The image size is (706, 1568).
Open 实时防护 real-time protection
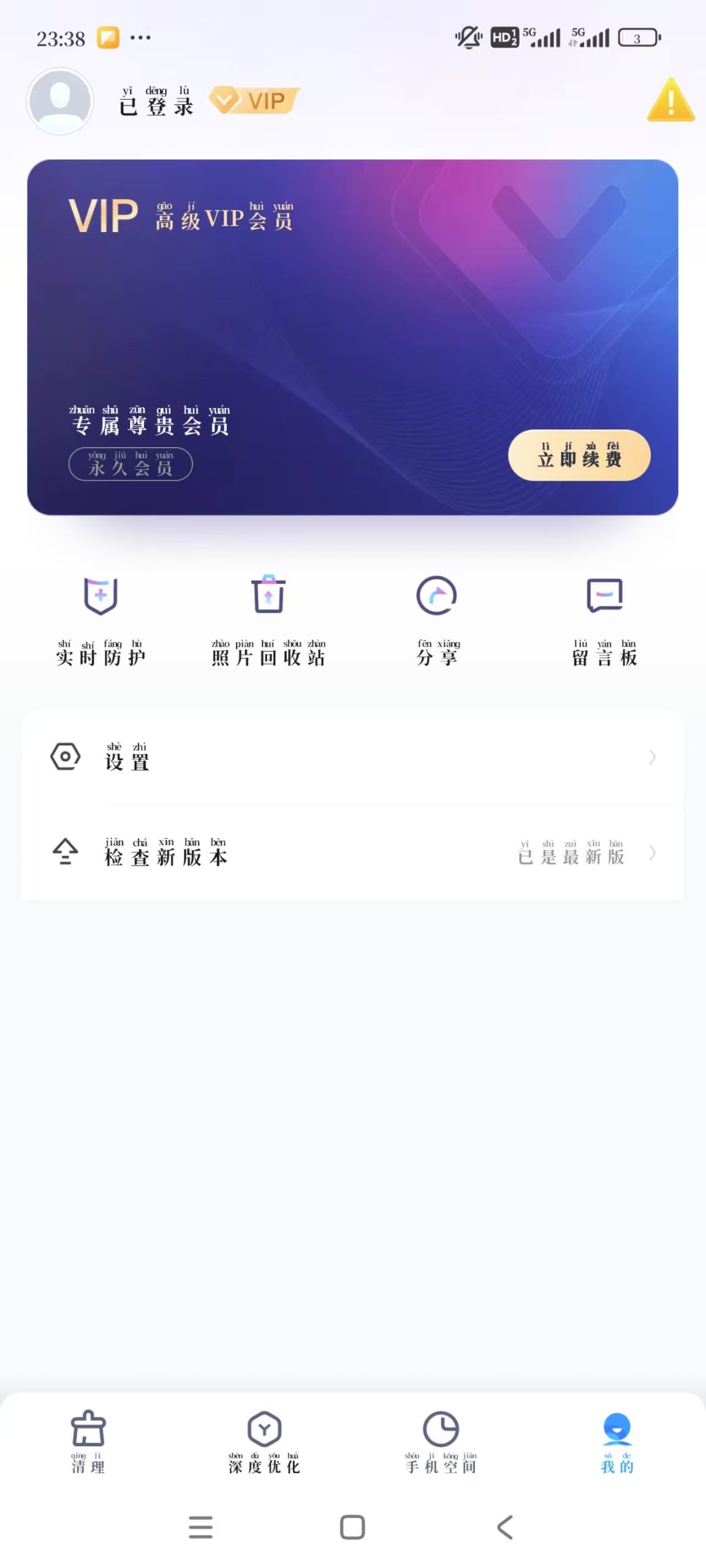point(101,620)
